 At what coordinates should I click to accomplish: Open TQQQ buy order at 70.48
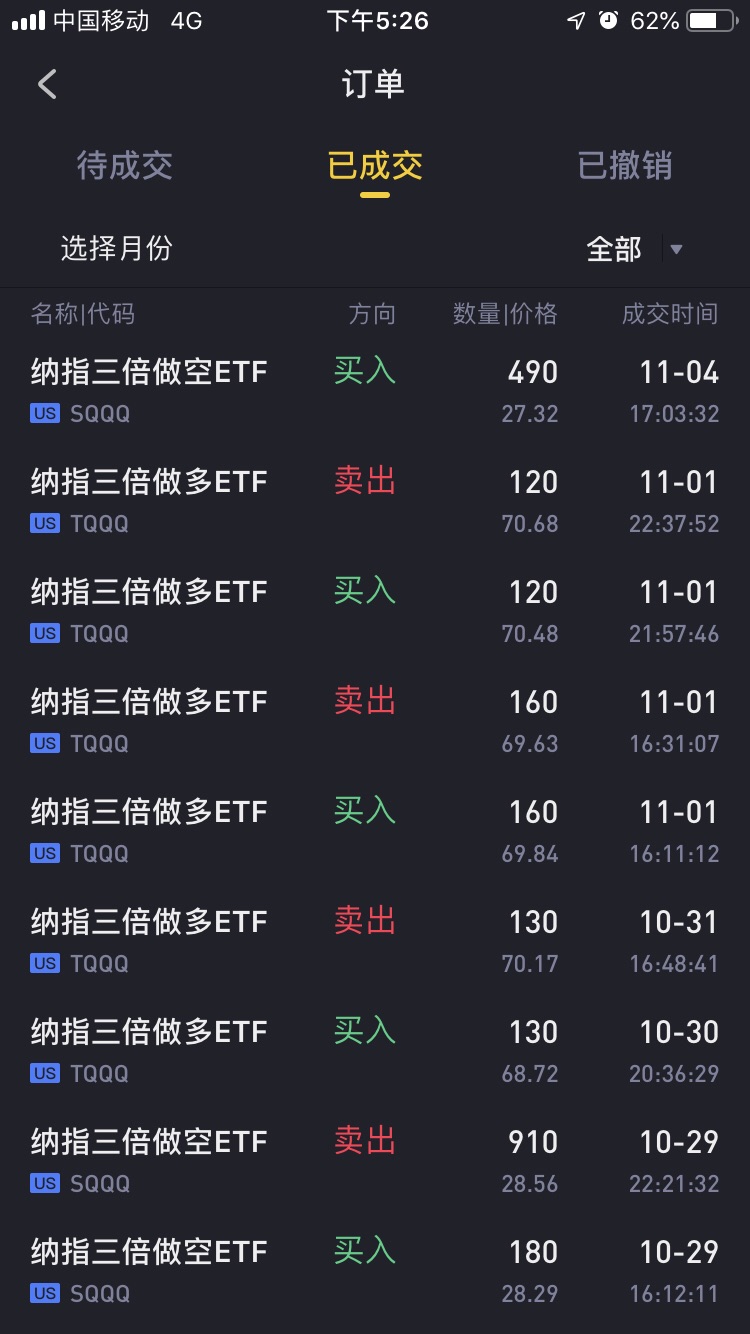(x=375, y=611)
